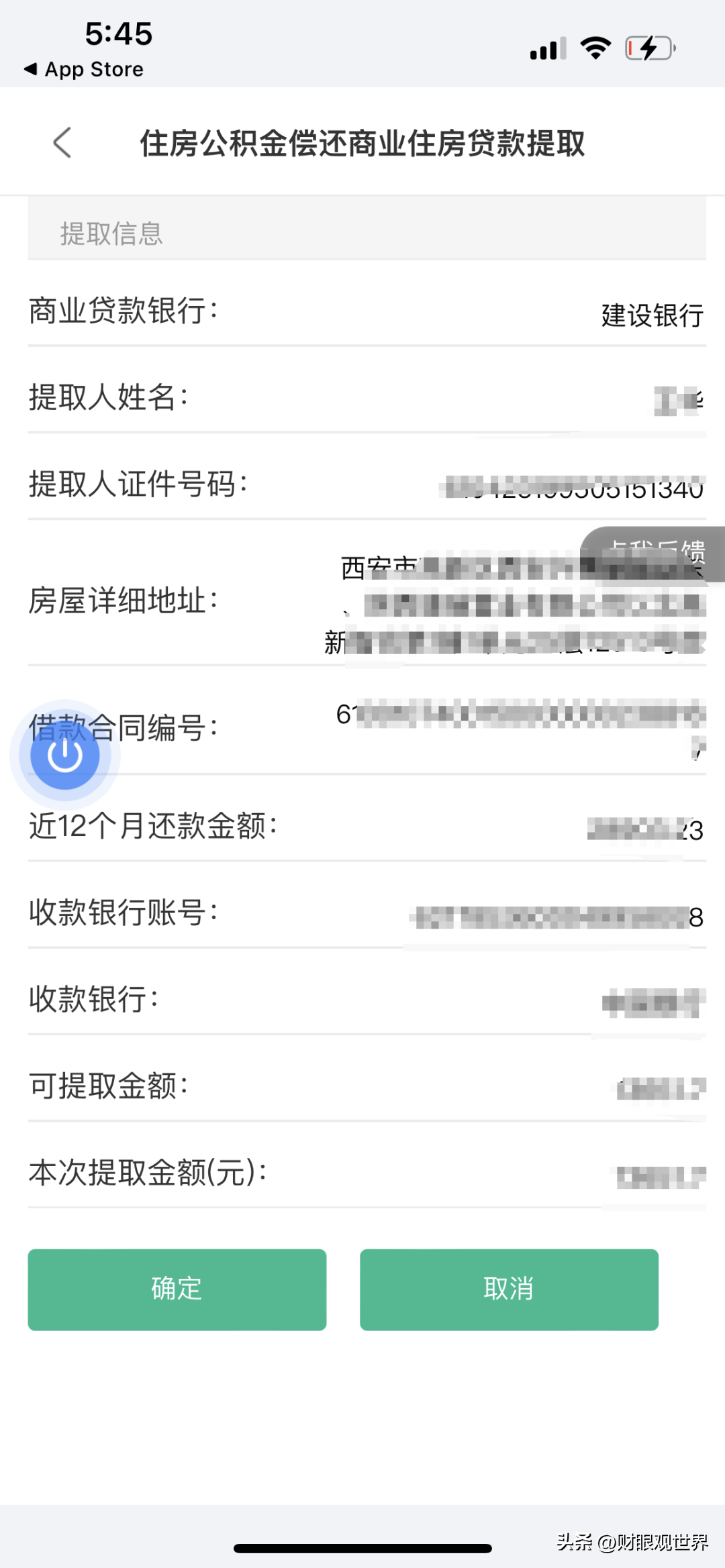The height and width of the screenshot is (1568, 725).
Task: Tap the 提取信息 section header
Action: click(109, 233)
